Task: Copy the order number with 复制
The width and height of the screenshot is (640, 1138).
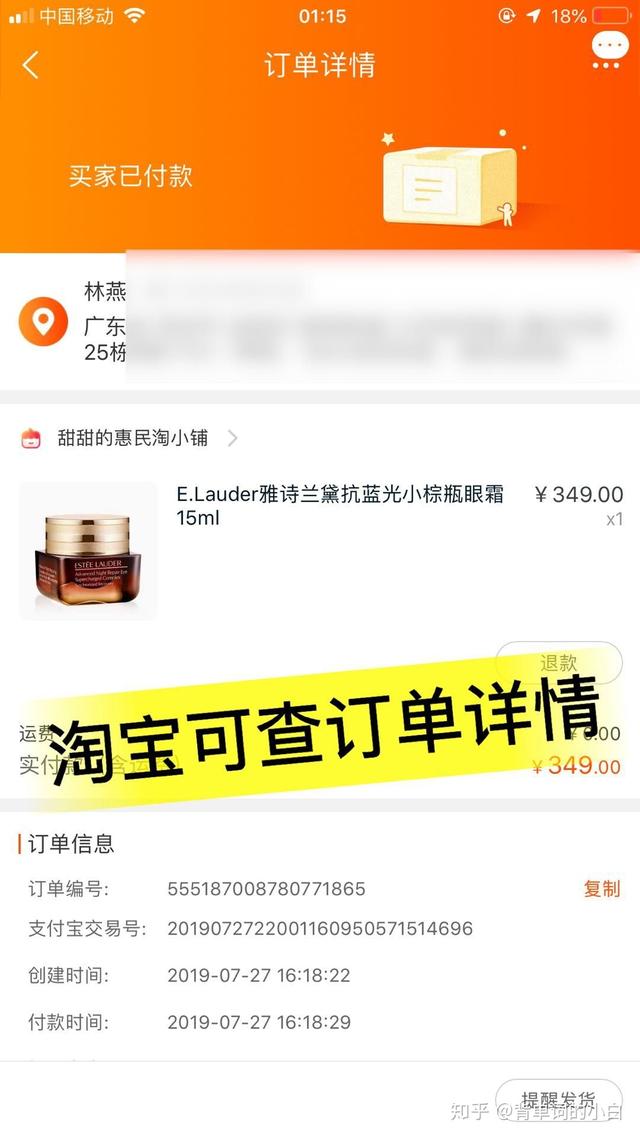Action: click(x=601, y=888)
